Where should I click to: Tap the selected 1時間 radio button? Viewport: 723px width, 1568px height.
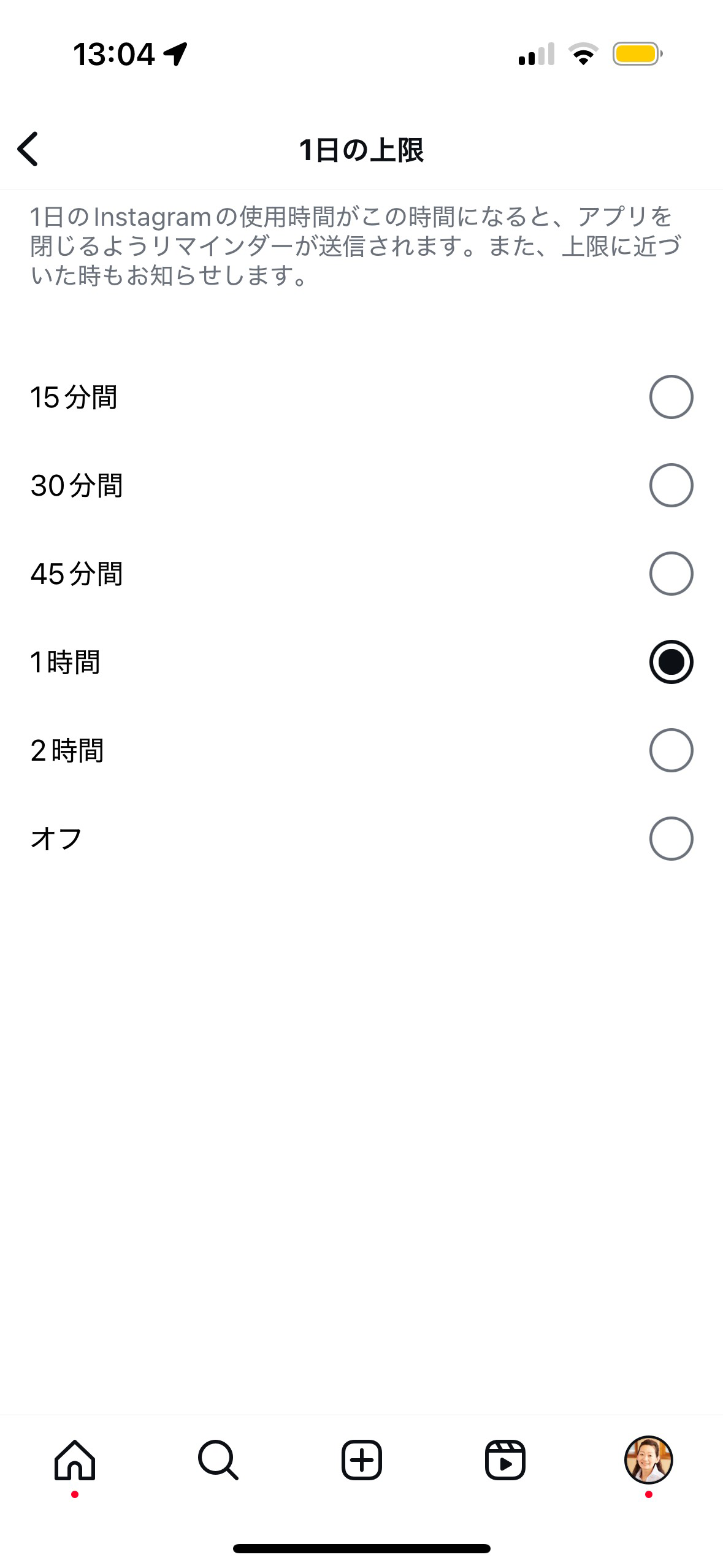671,662
